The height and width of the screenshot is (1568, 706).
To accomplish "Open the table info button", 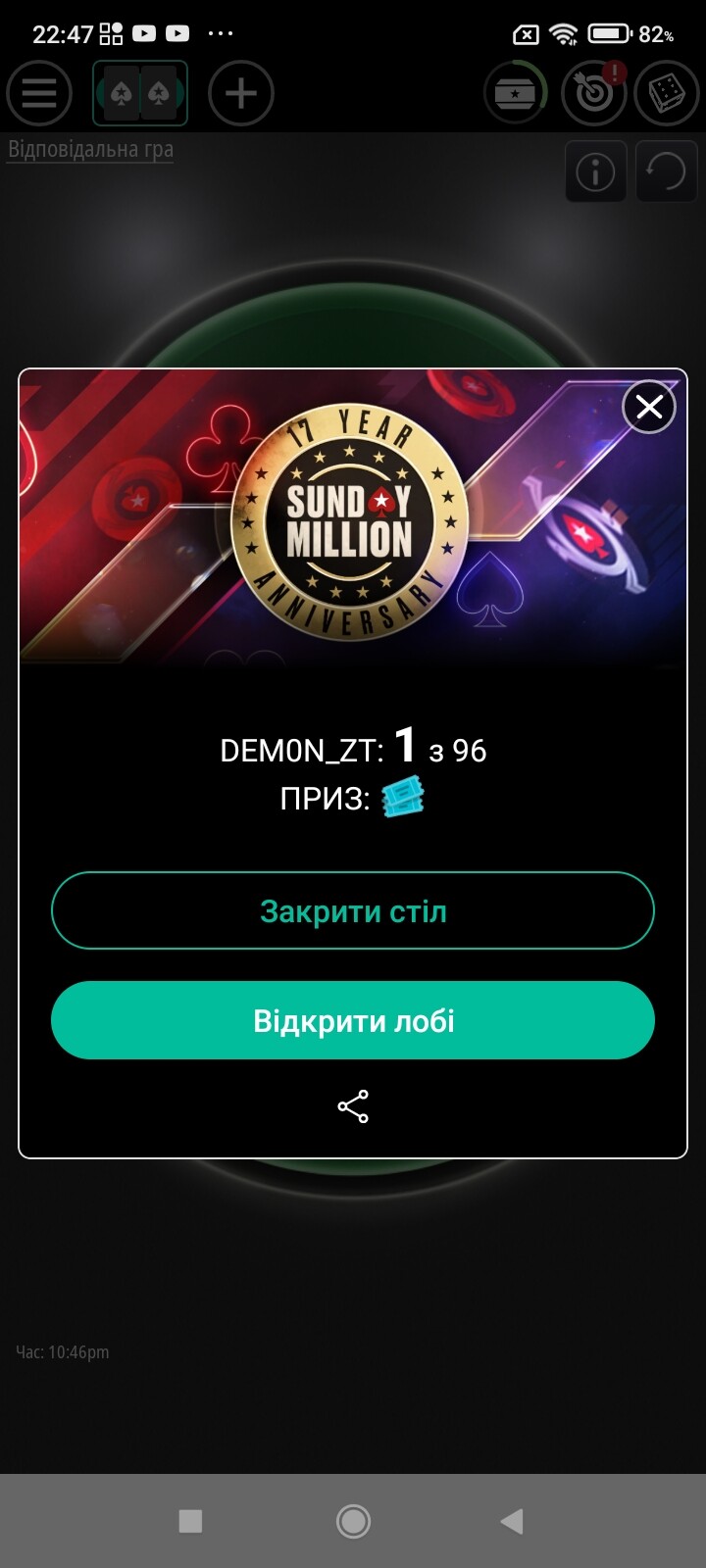I will pos(596,172).
